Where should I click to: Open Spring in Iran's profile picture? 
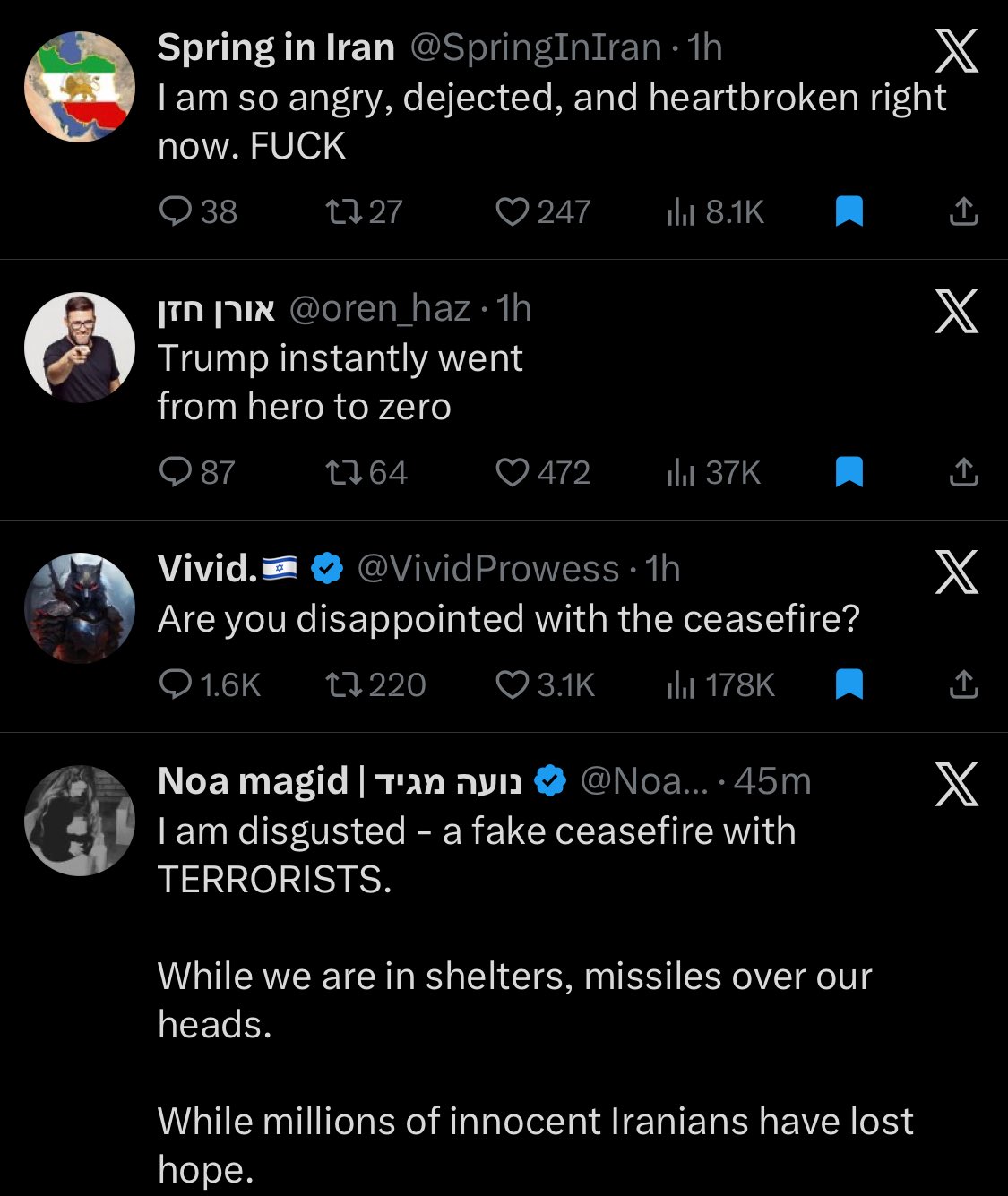pos(79,87)
